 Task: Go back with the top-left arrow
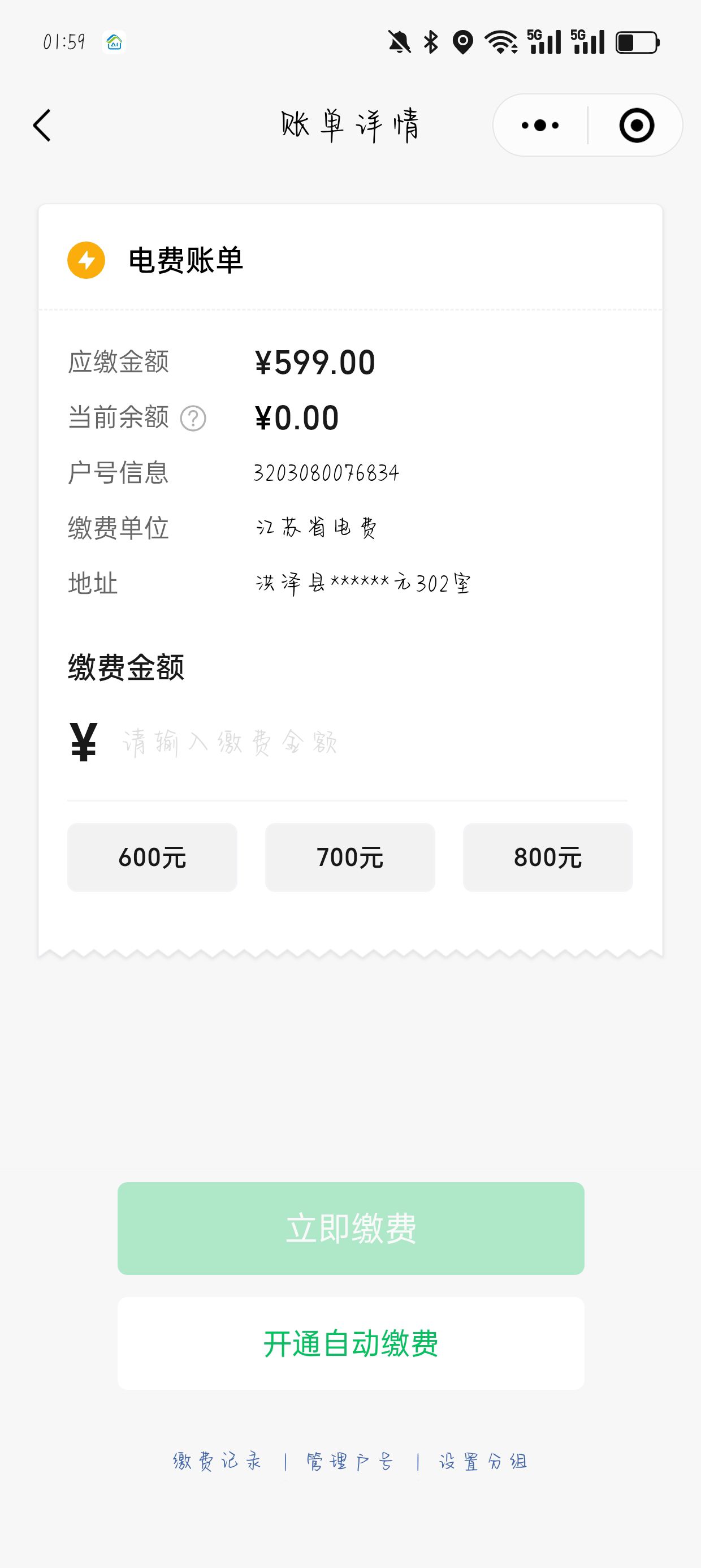tap(42, 126)
